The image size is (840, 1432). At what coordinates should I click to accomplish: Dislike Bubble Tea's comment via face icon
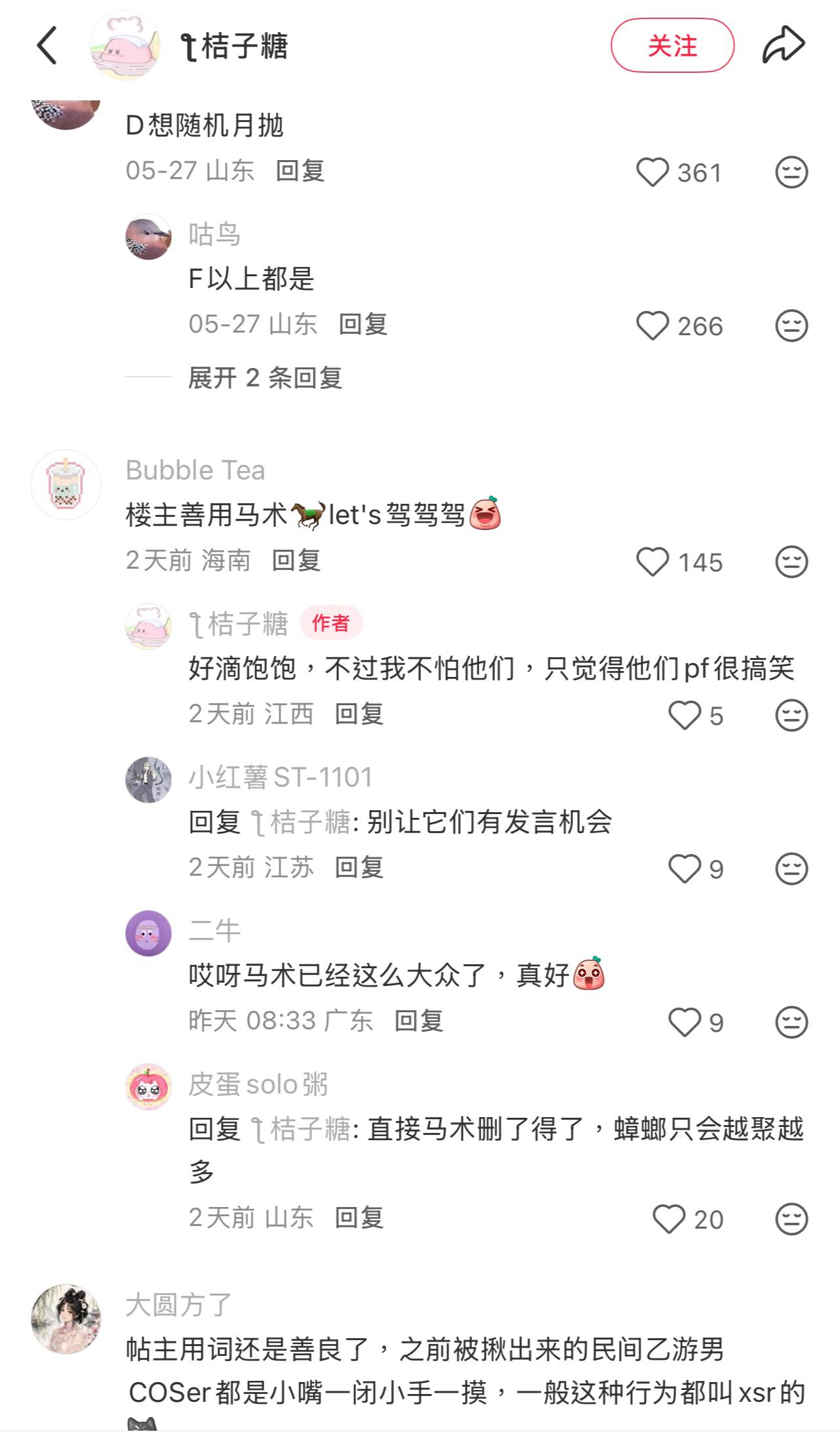click(x=791, y=562)
